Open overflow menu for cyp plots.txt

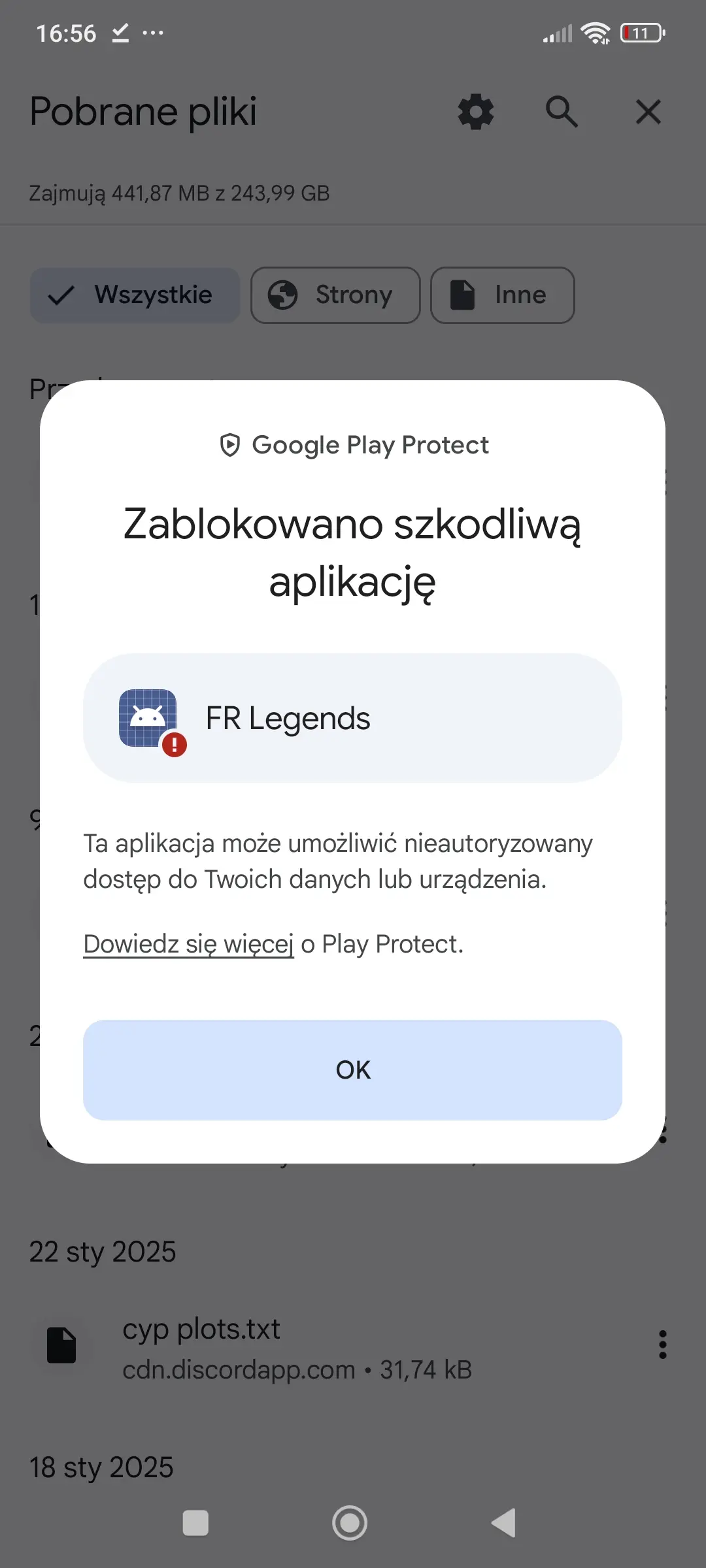coord(662,1345)
